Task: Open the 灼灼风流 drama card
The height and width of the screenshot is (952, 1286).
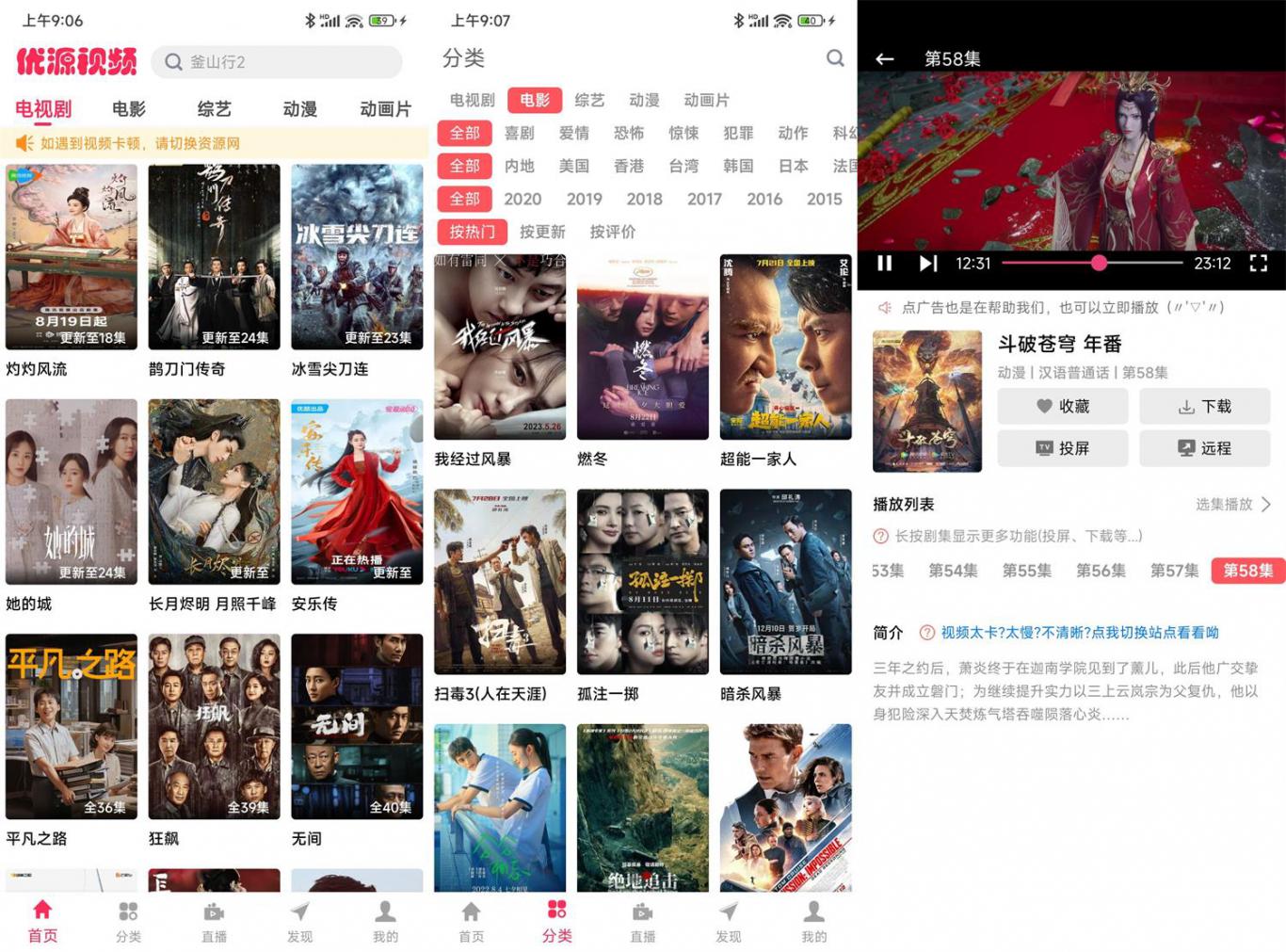Action: (x=72, y=257)
